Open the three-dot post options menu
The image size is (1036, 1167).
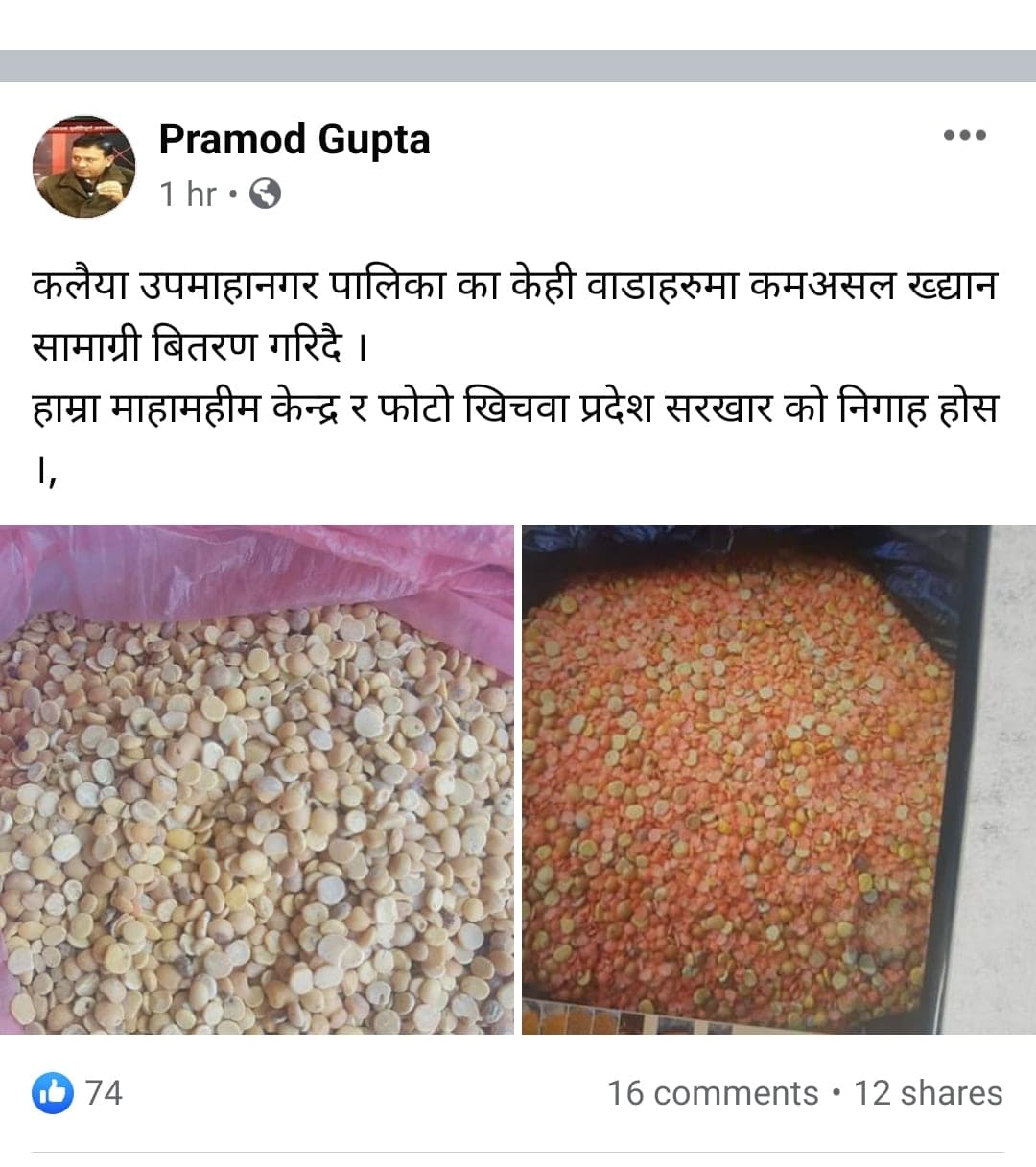click(x=964, y=135)
